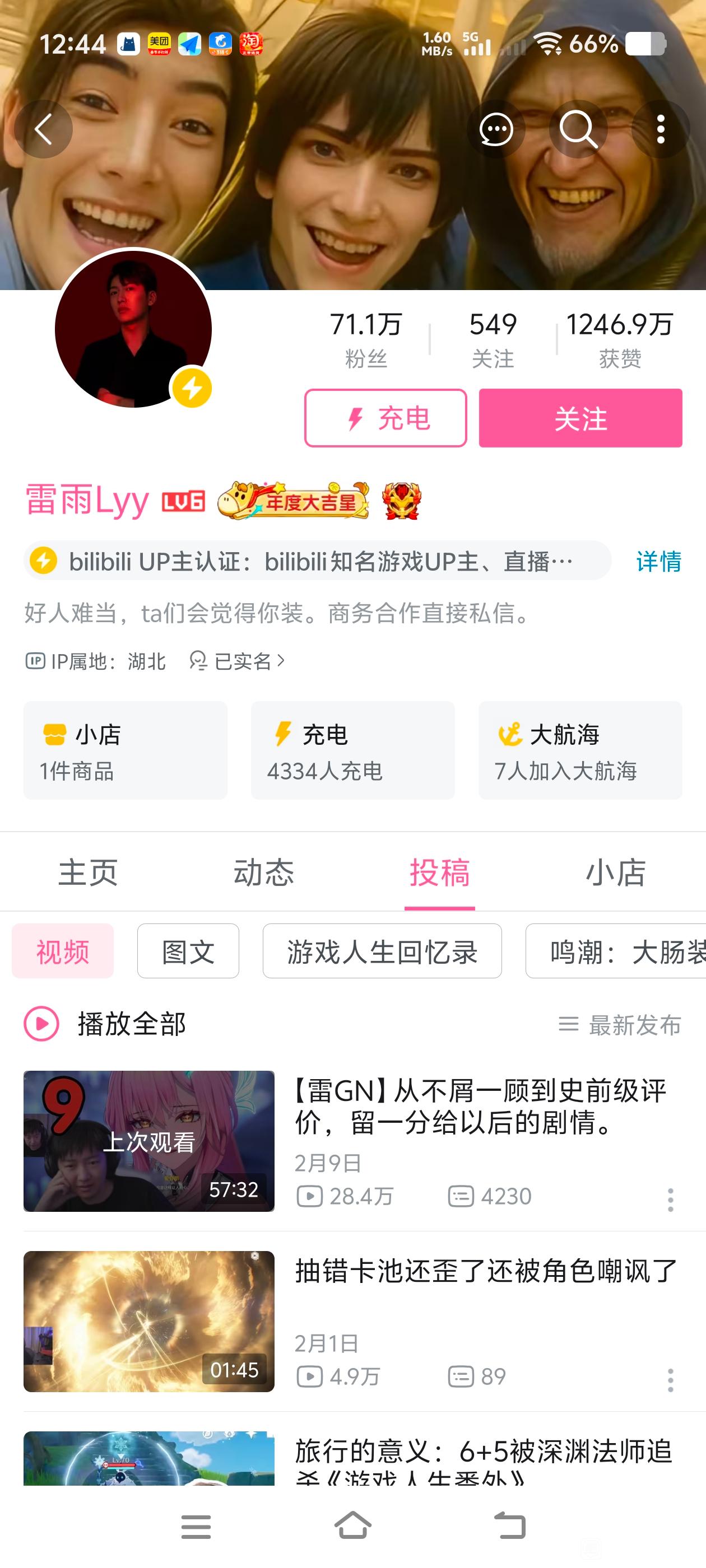Open 详情 for UP主 certification
This screenshot has height=1568, width=706.
click(658, 561)
